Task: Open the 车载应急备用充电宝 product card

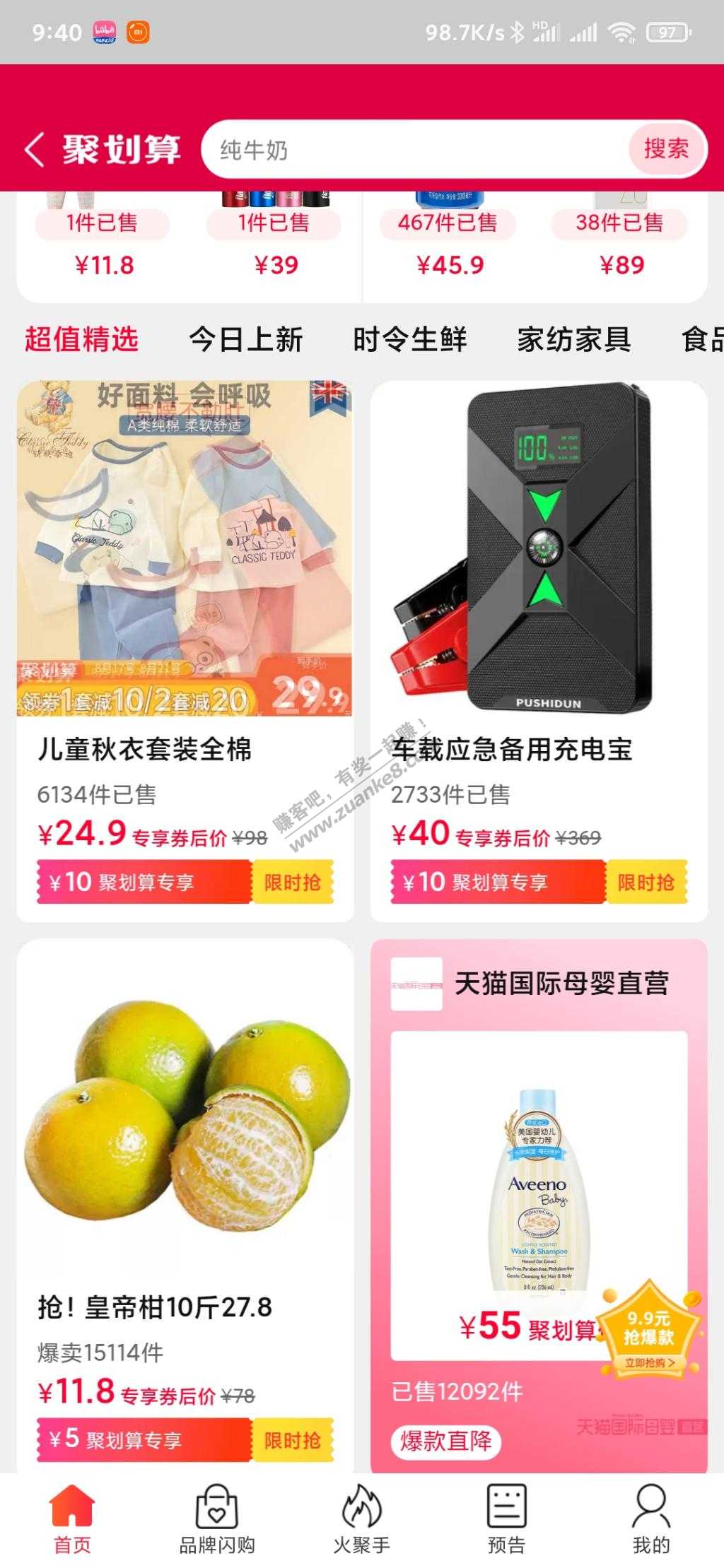Action: 538,565
